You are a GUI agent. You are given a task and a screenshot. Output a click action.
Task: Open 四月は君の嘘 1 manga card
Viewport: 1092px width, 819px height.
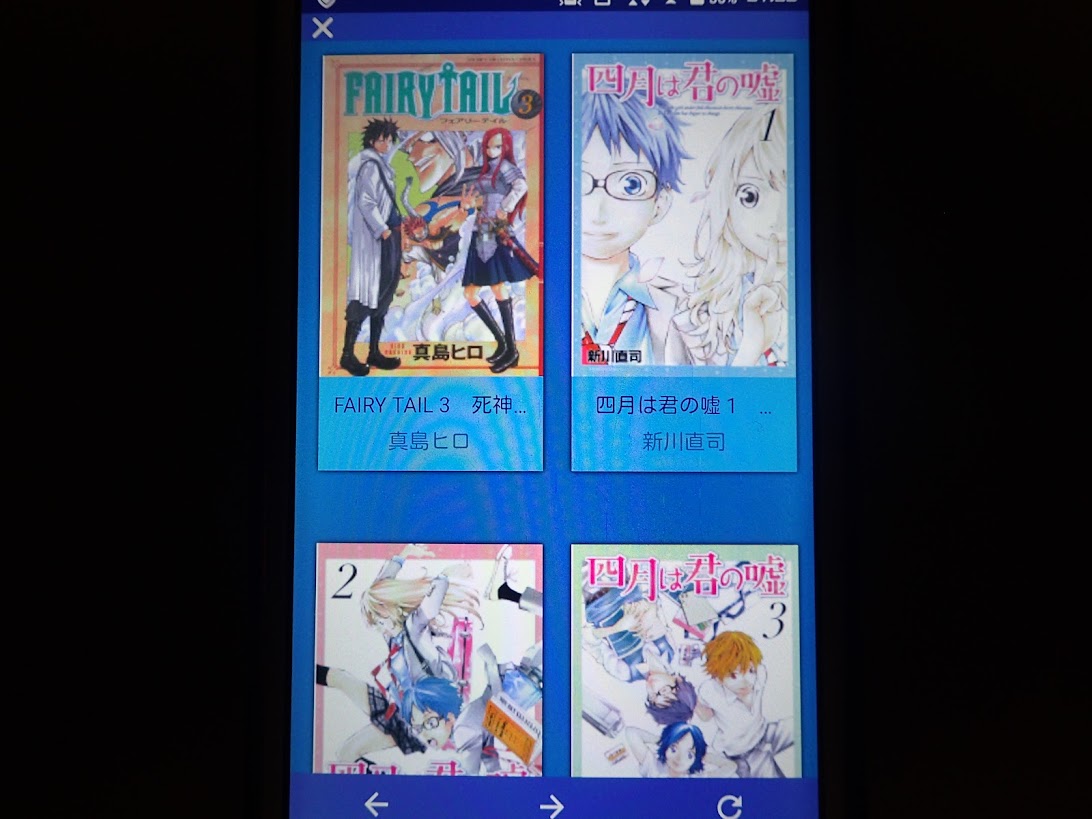[x=684, y=260]
